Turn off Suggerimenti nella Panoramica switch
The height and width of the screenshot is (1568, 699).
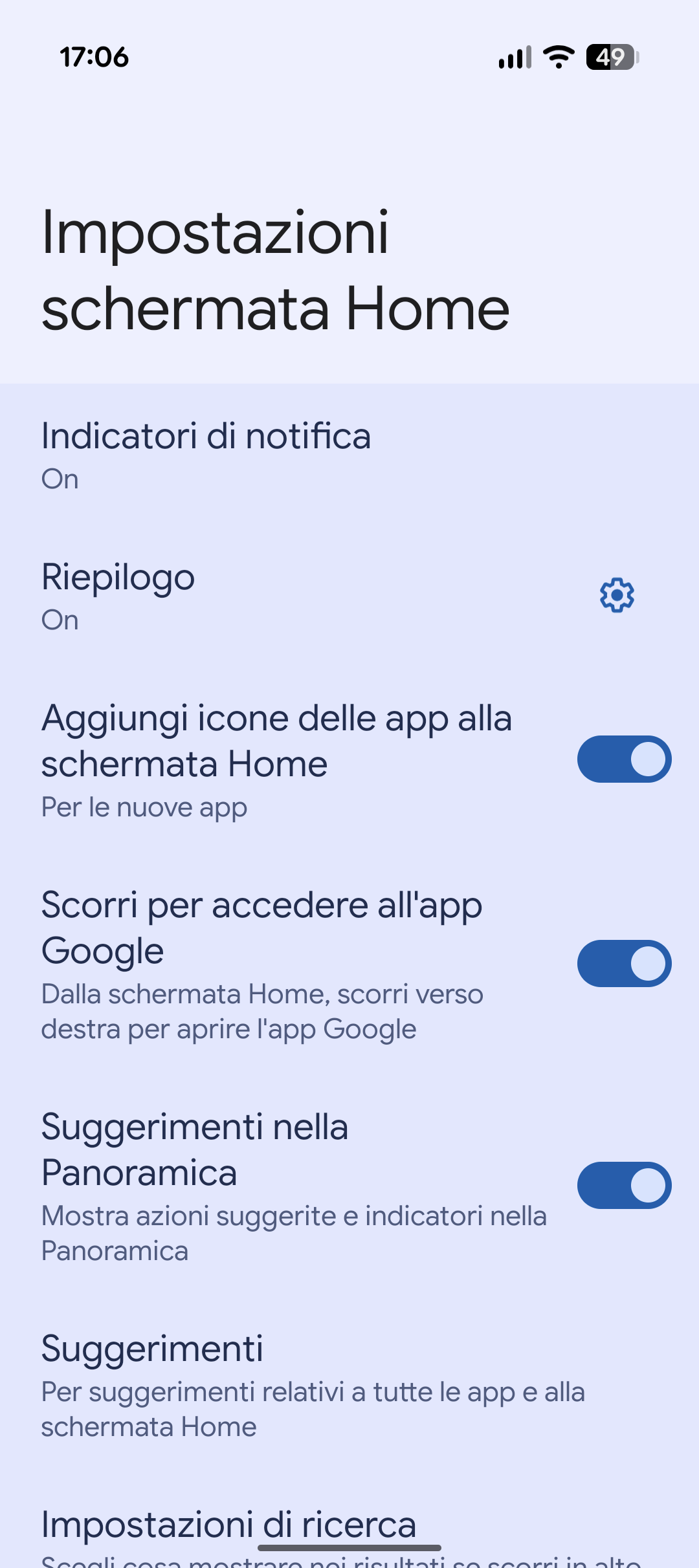click(624, 1185)
